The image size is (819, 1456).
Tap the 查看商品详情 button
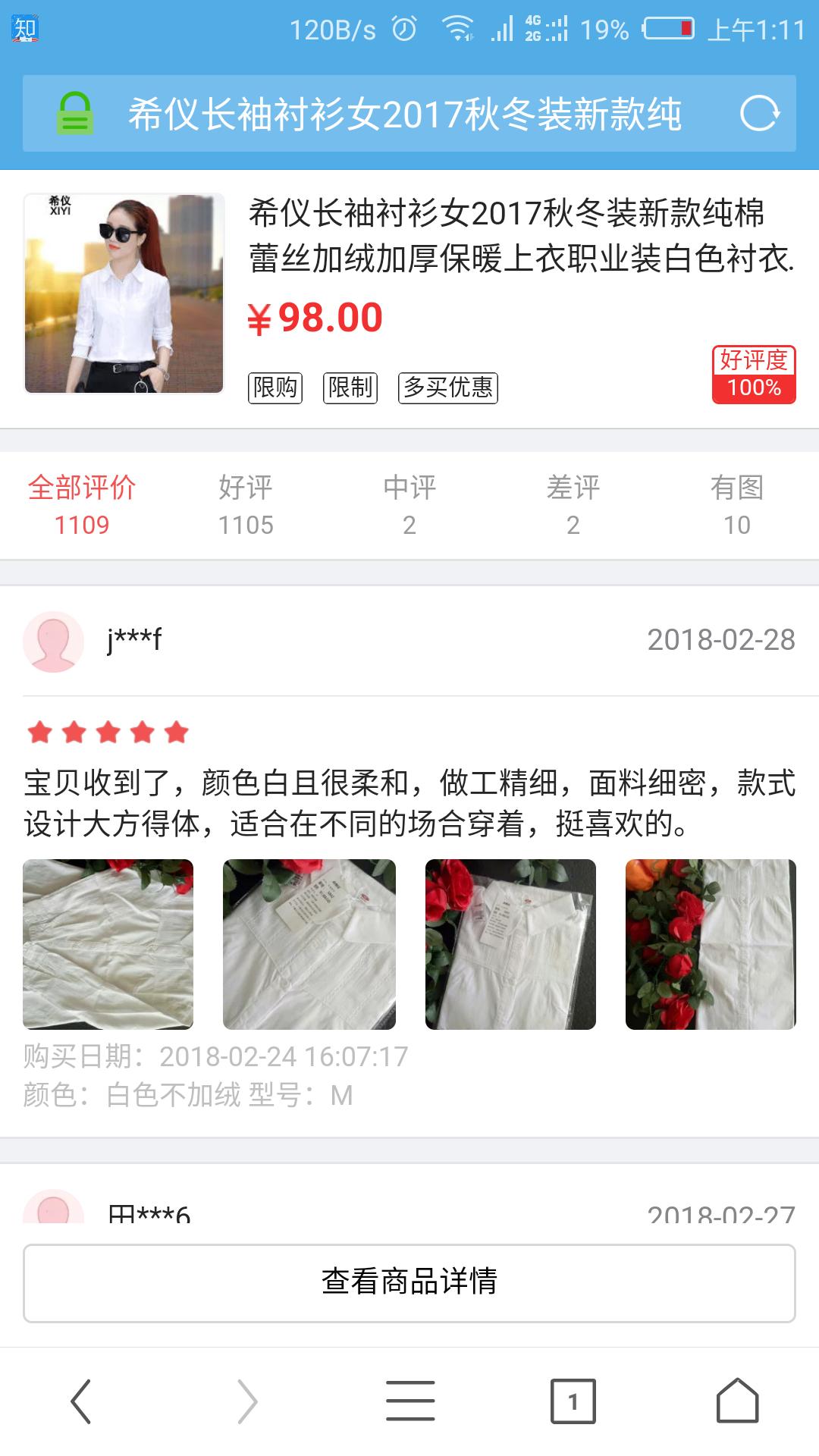point(409,1280)
